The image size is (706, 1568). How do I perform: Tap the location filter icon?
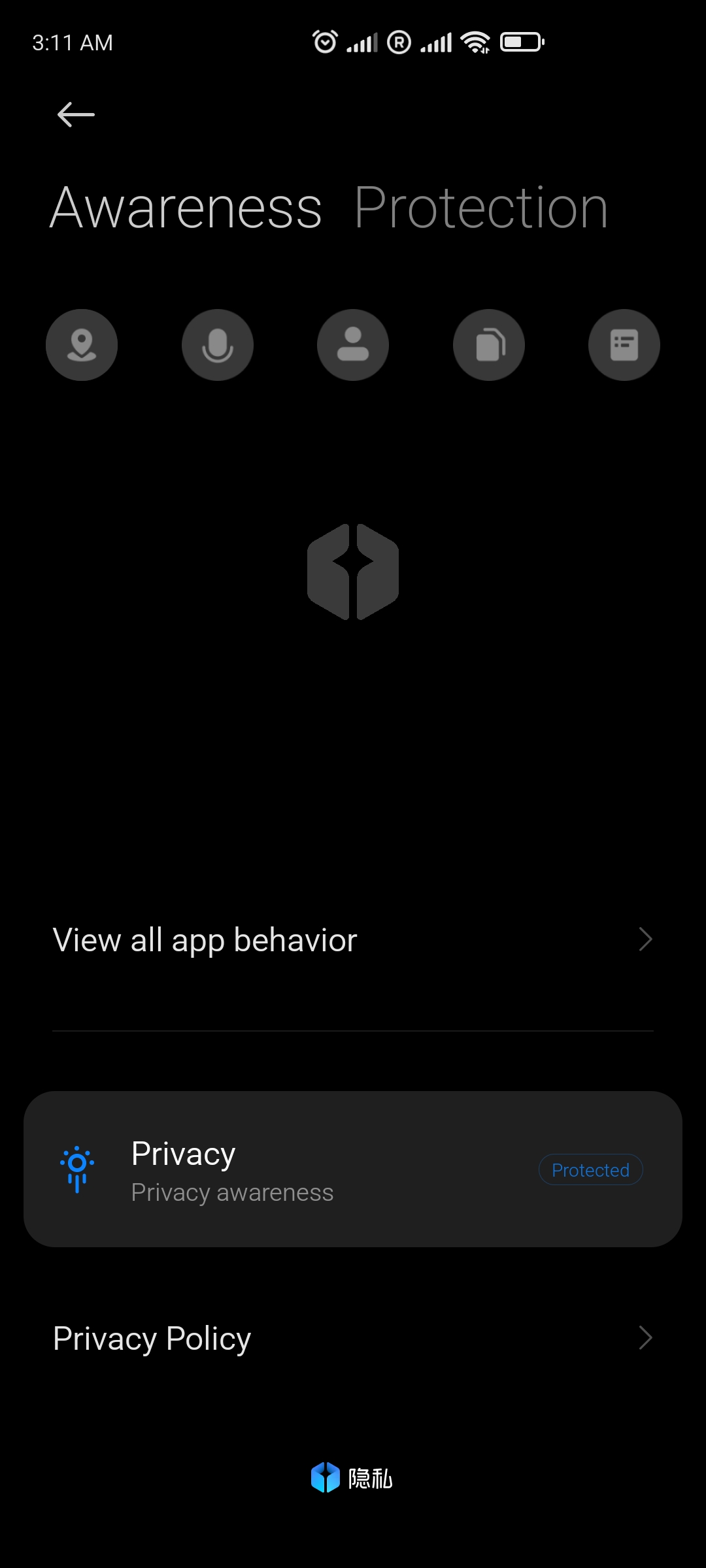[82, 345]
